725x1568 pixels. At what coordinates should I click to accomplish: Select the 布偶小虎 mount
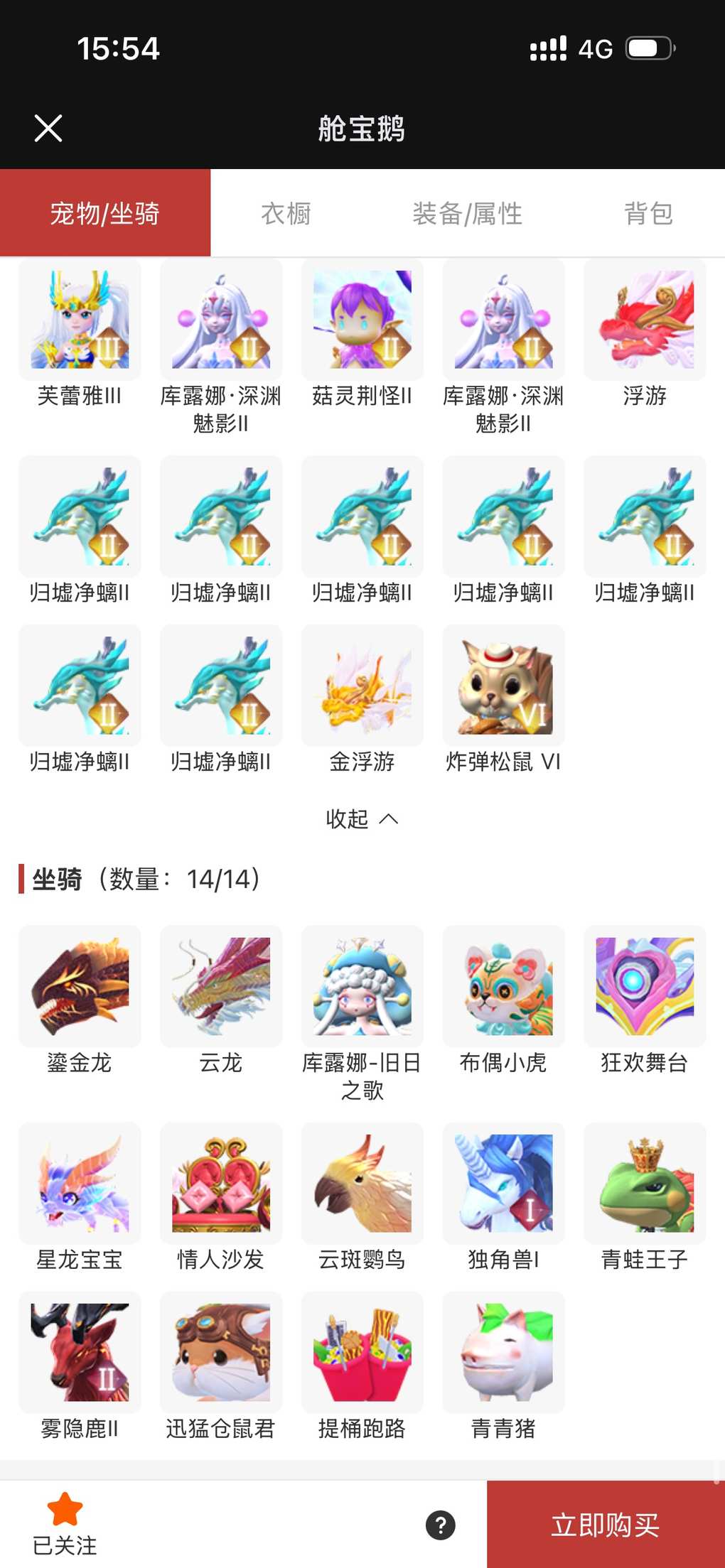(x=503, y=986)
